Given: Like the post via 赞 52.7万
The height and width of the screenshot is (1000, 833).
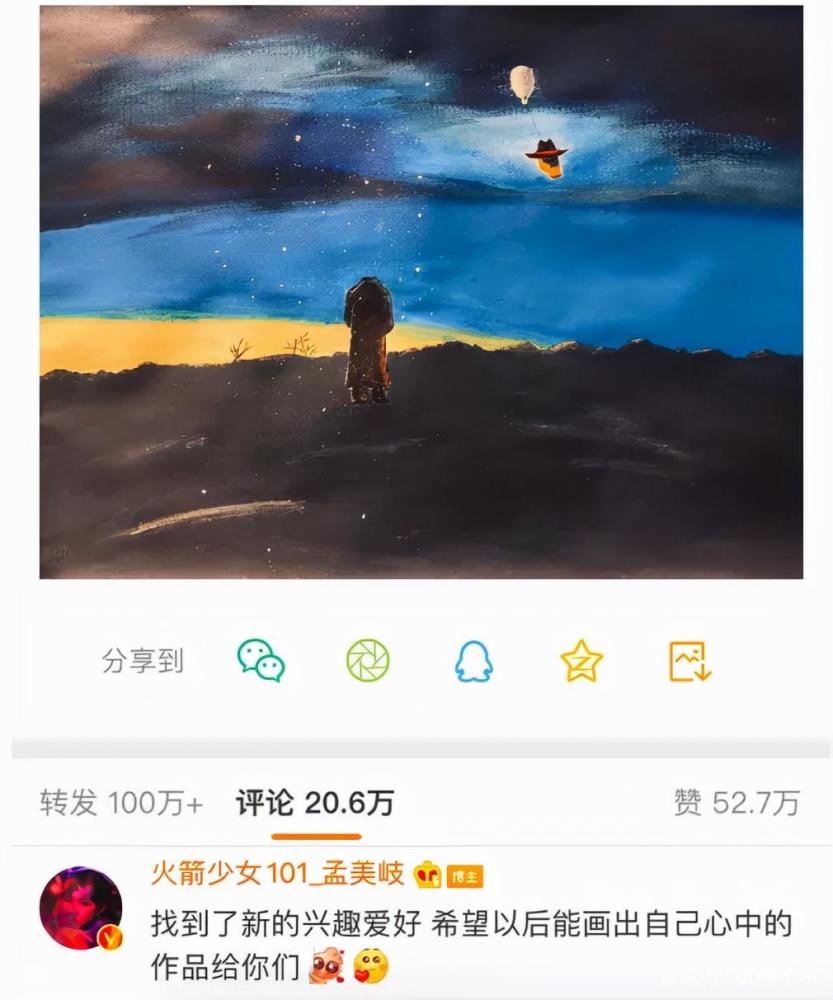Looking at the screenshot, I should [737, 802].
